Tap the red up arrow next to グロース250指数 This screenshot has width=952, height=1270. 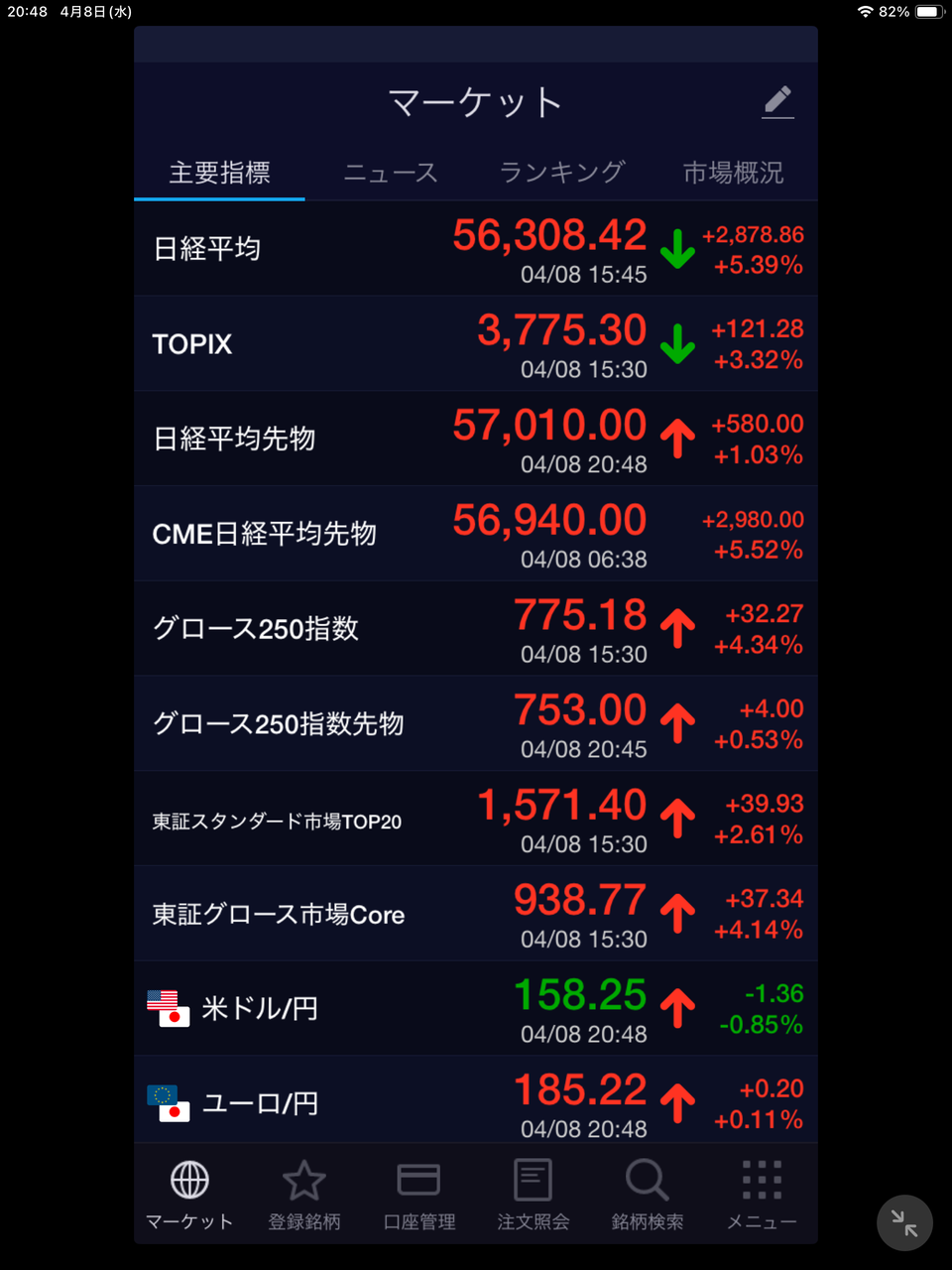tap(677, 628)
